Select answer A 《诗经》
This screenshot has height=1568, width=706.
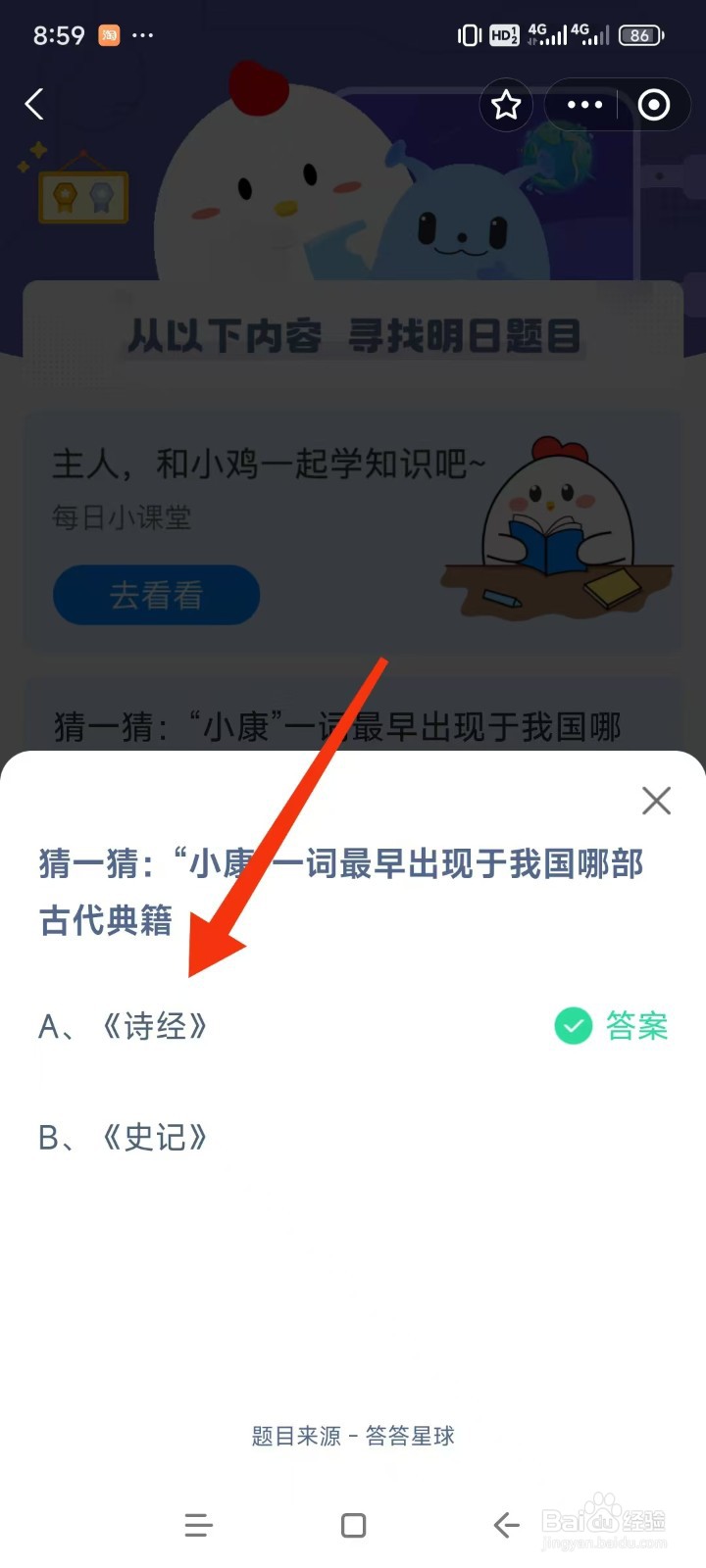pyautogui.click(x=123, y=1027)
